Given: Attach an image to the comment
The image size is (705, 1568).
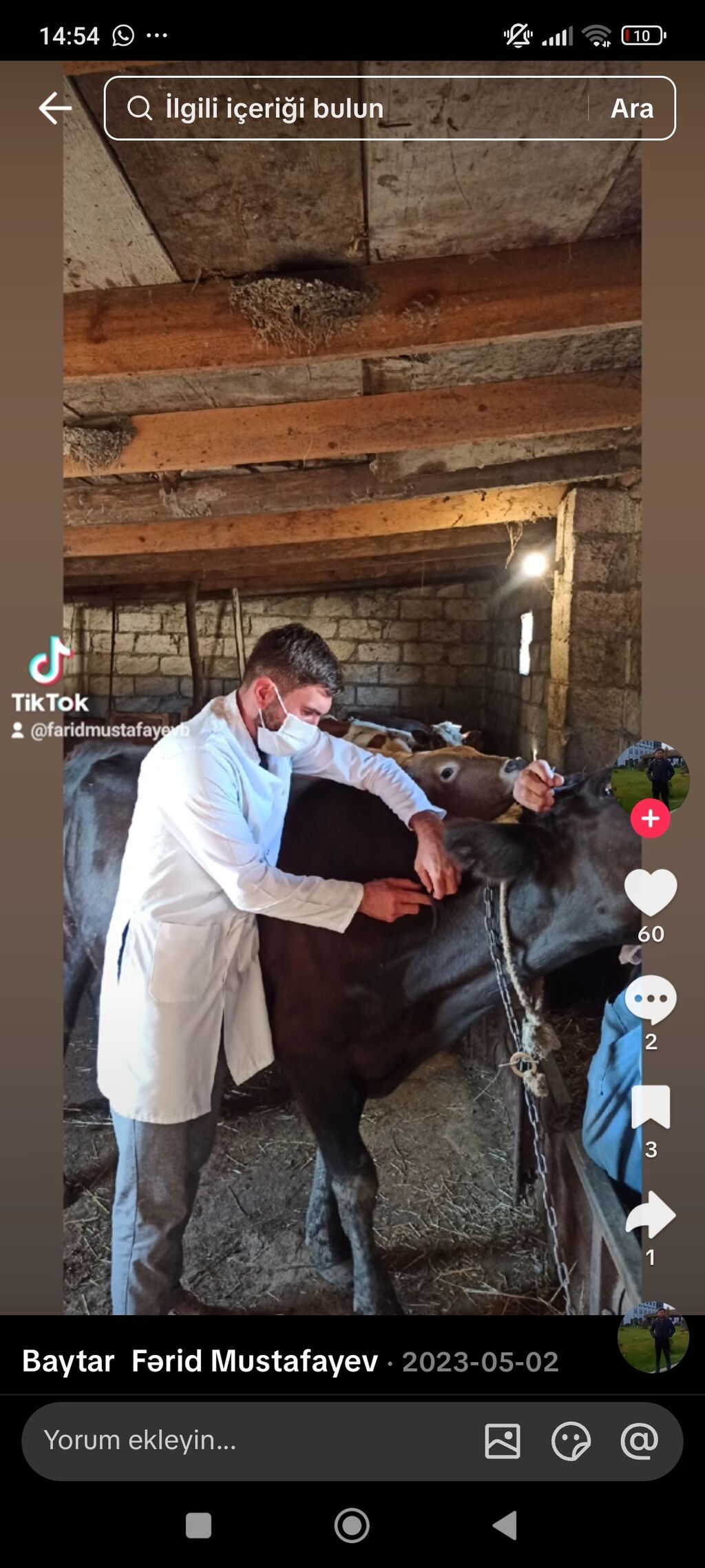Looking at the screenshot, I should (x=503, y=1441).
